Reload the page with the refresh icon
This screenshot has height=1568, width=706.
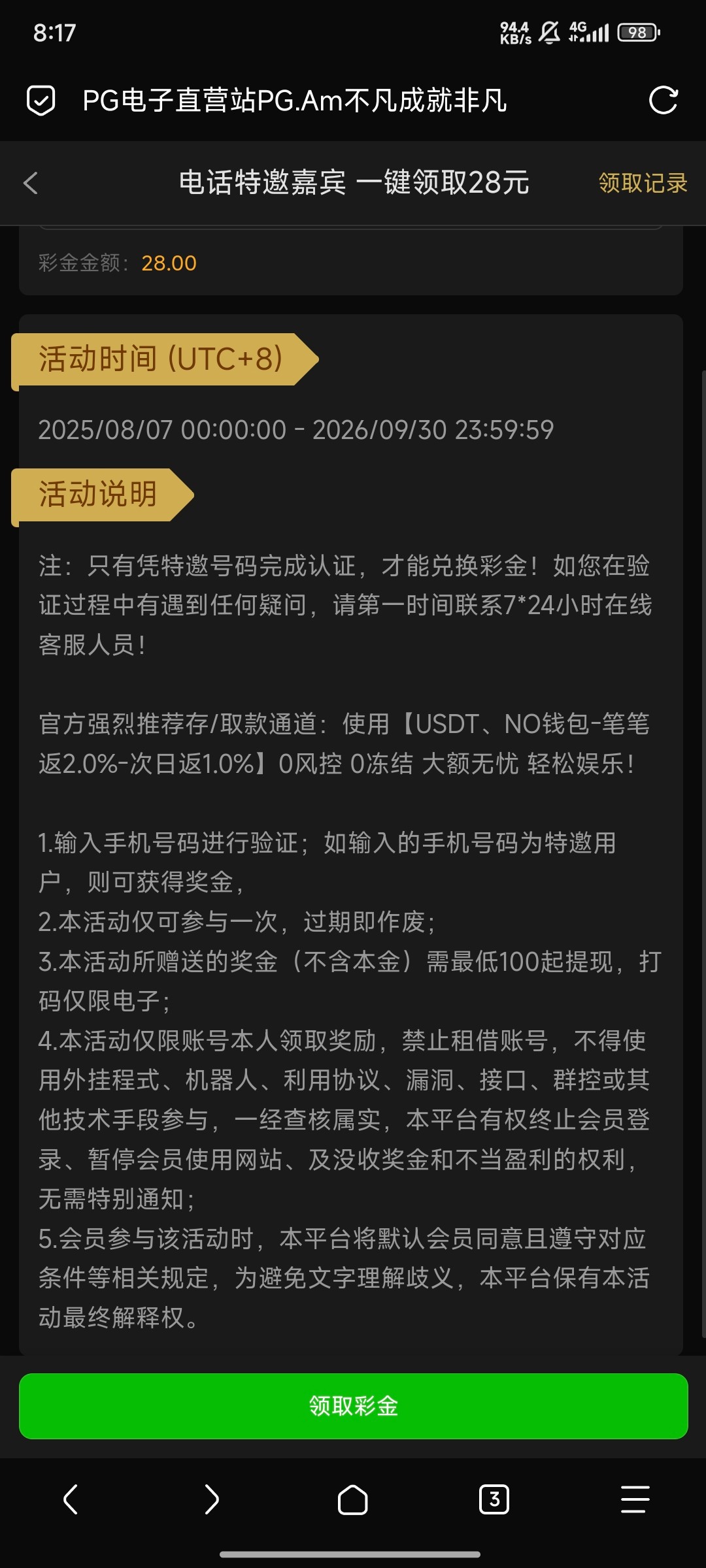click(x=663, y=100)
